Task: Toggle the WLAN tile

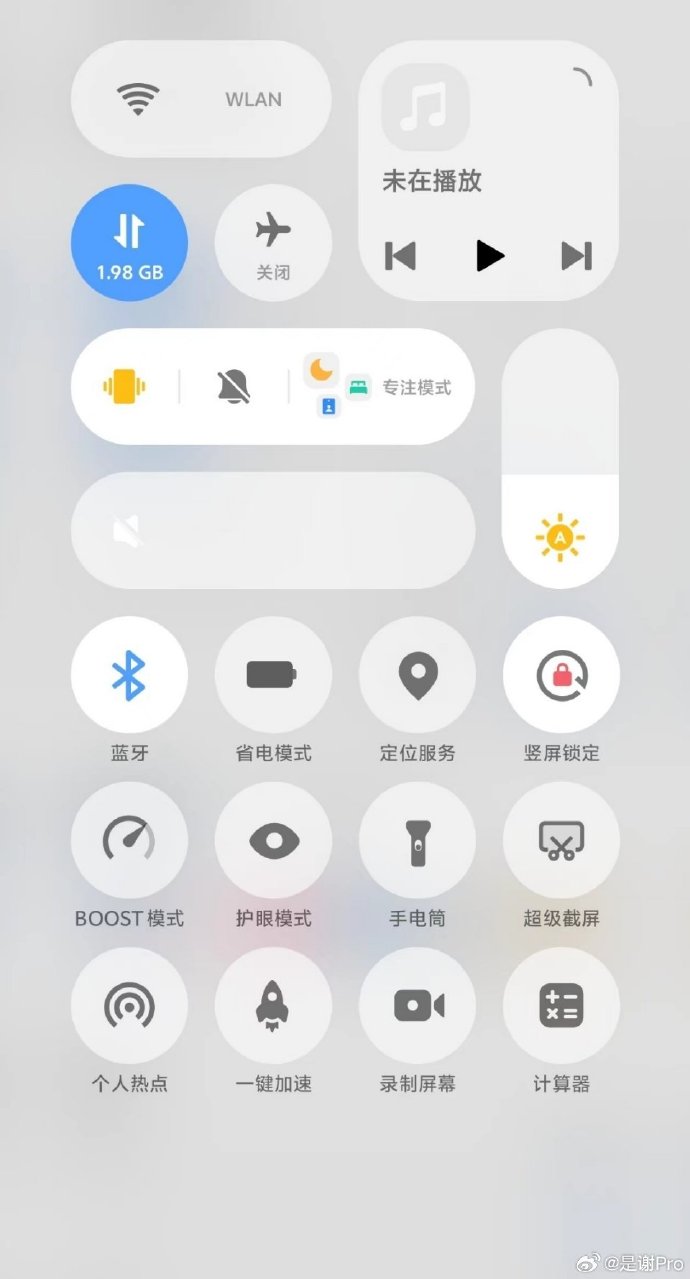Action: (200, 99)
